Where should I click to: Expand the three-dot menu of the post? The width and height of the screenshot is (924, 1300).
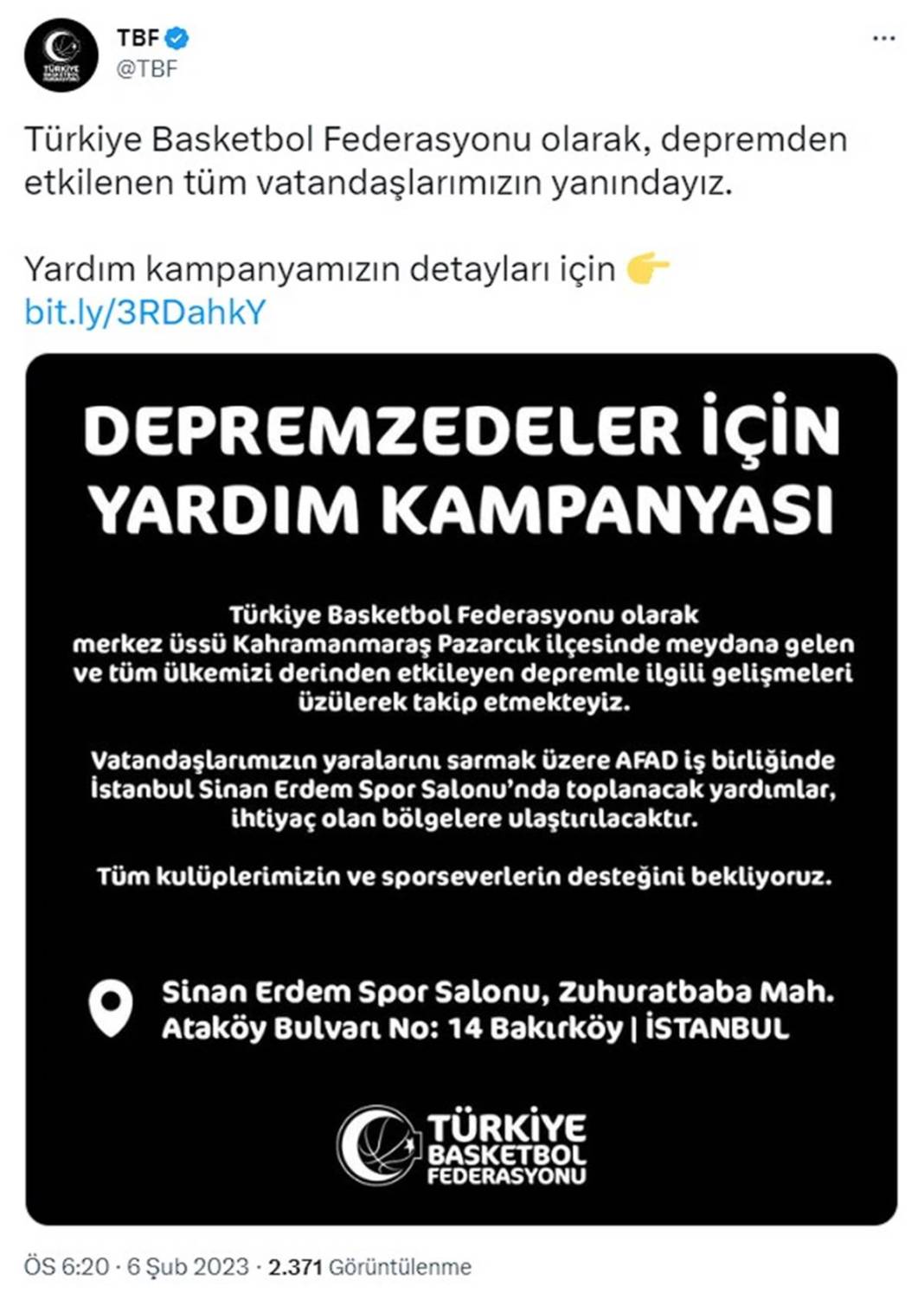(x=883, y=36)
